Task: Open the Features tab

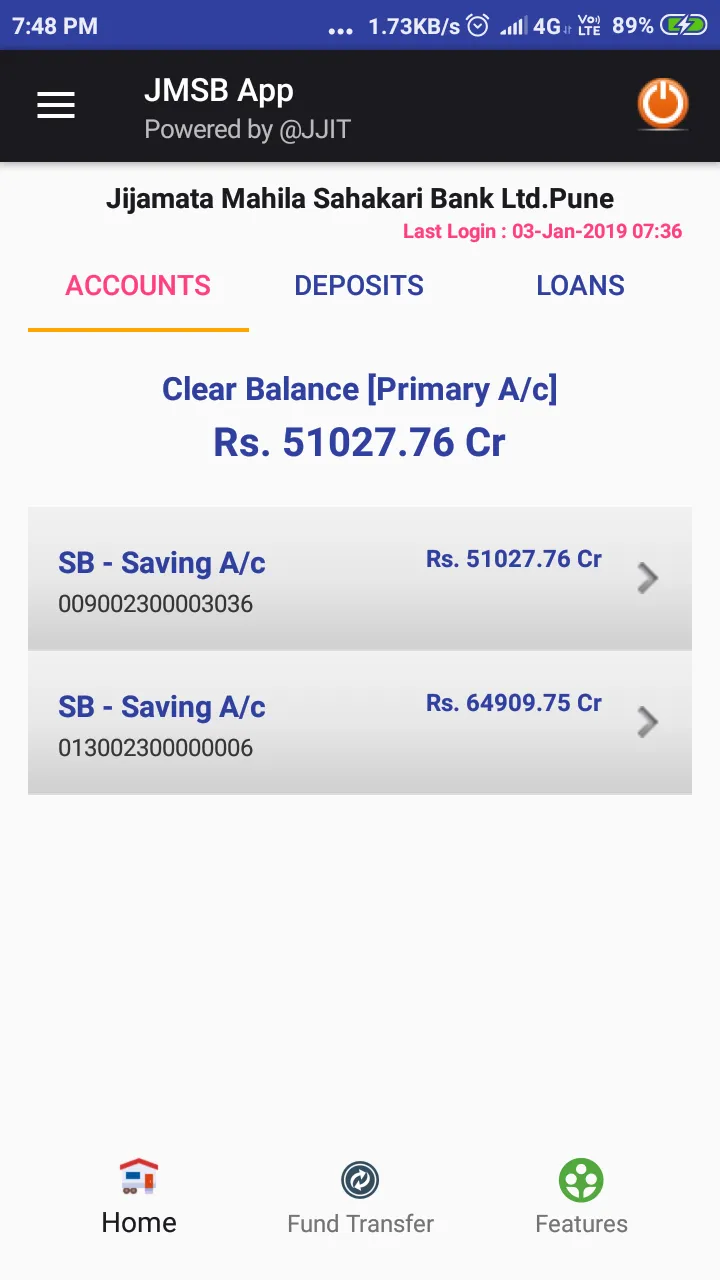Action: 581,1198
